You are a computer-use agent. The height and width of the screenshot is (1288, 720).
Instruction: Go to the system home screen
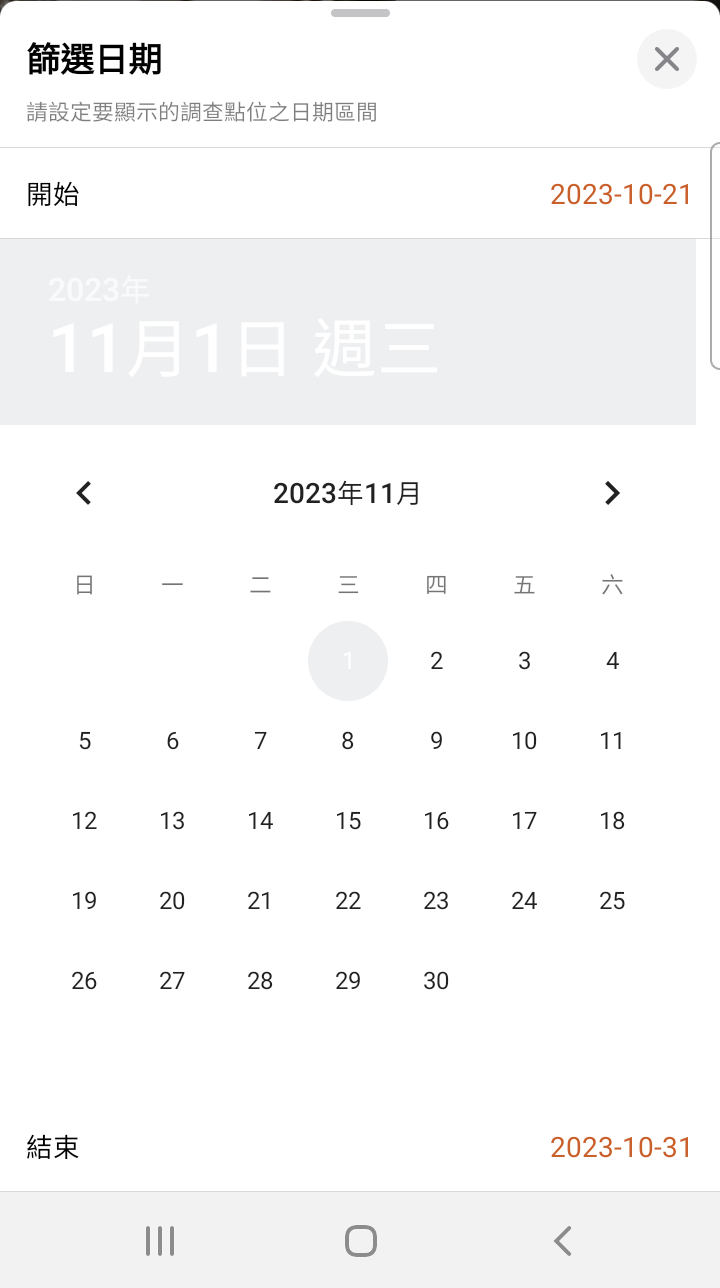pos(360,1241)
